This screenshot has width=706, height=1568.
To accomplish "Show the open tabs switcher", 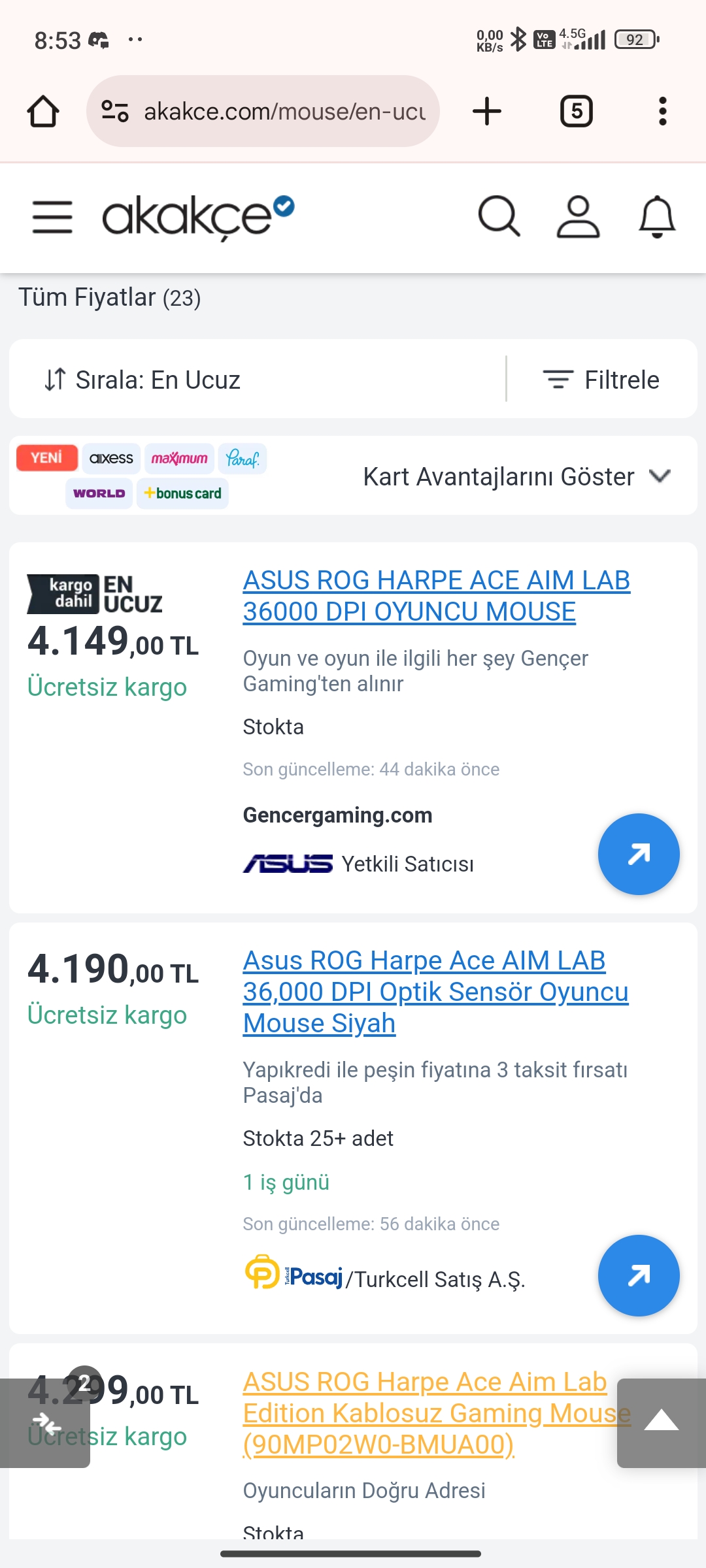I will (576, 111).
